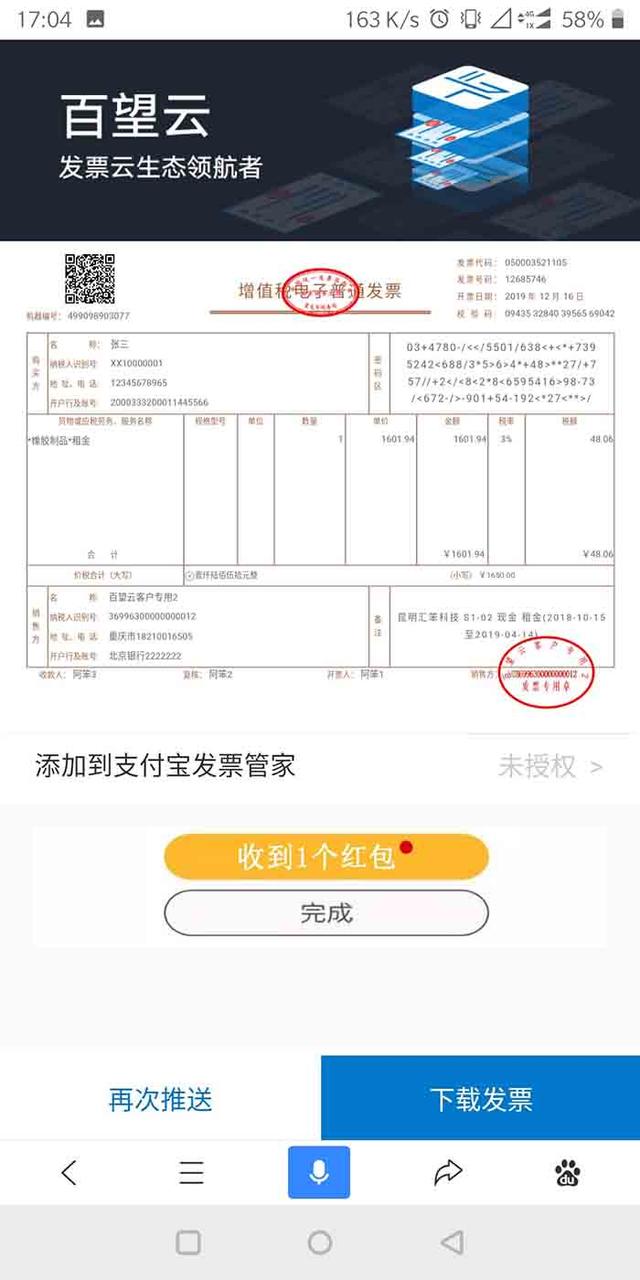This screenshot has height=1280, width=640.
Task: Tap 下载发票 to download invoice
Action: click(x=480, y=1099)
